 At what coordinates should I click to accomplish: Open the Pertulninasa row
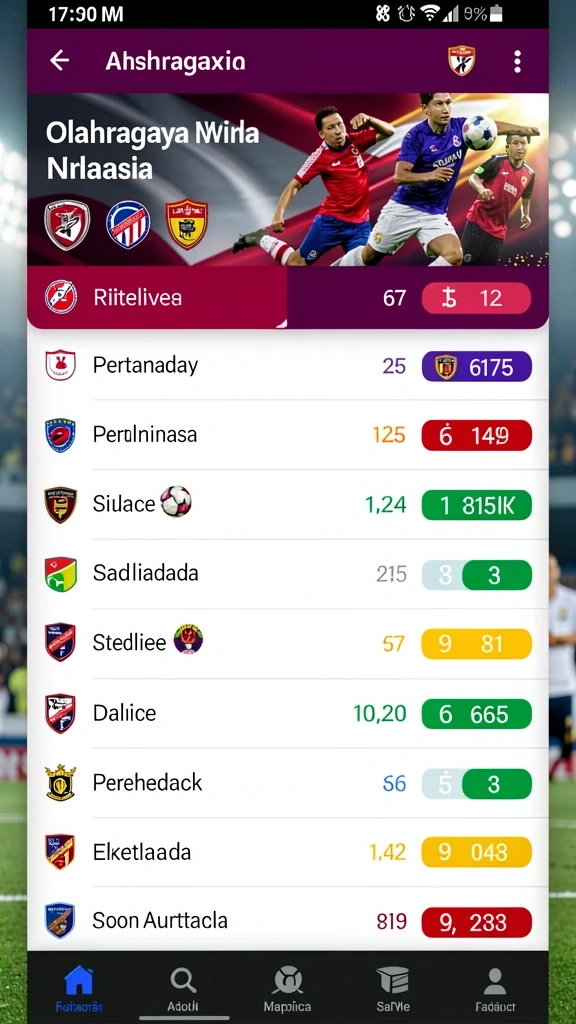pos(288,435)
